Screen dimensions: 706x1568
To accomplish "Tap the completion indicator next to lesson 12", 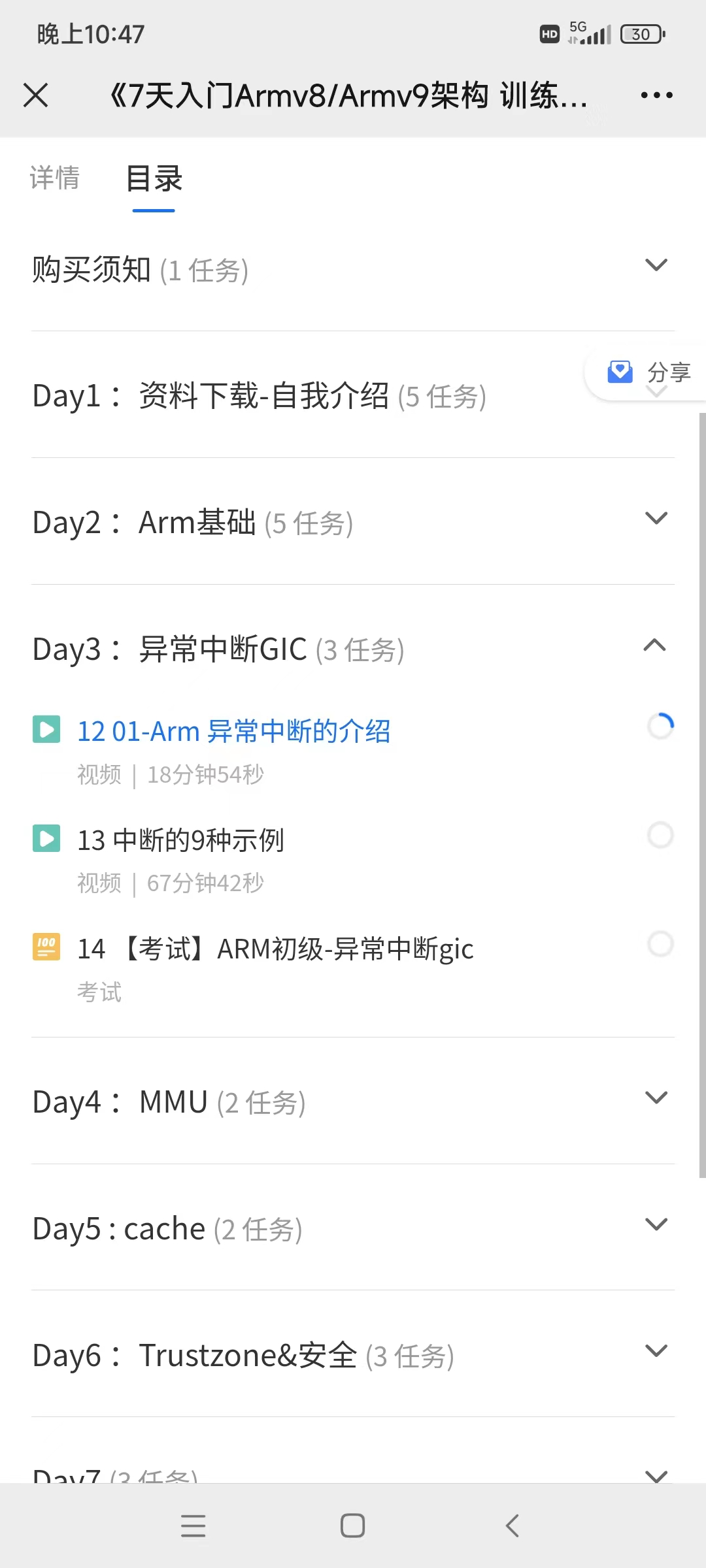I will [661, 727].
